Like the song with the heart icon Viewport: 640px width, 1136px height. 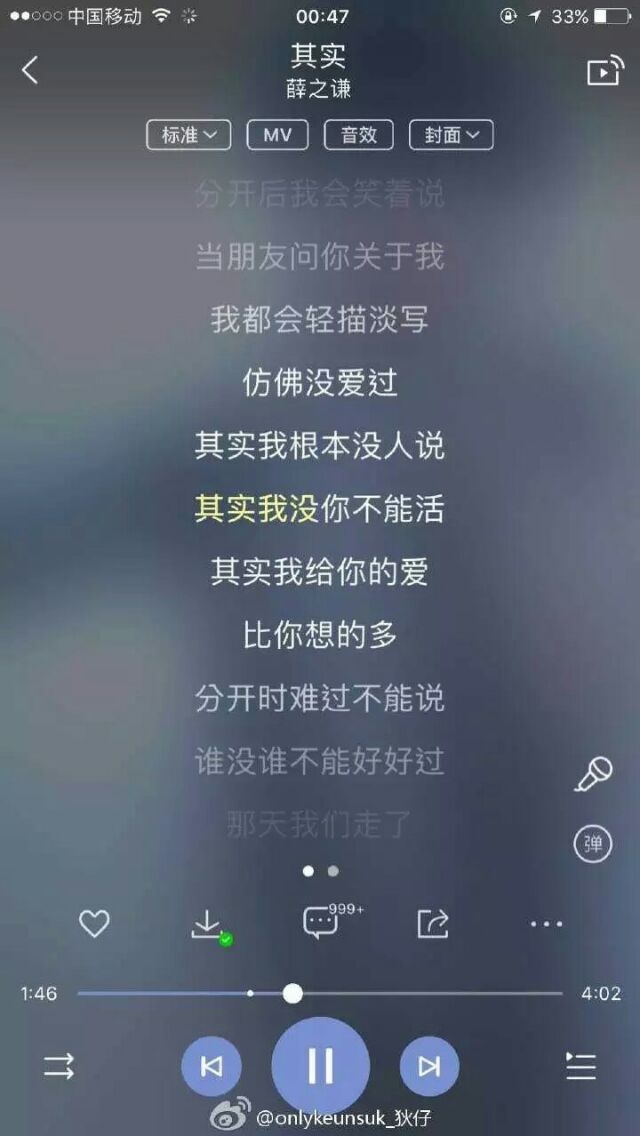point(94,924)
